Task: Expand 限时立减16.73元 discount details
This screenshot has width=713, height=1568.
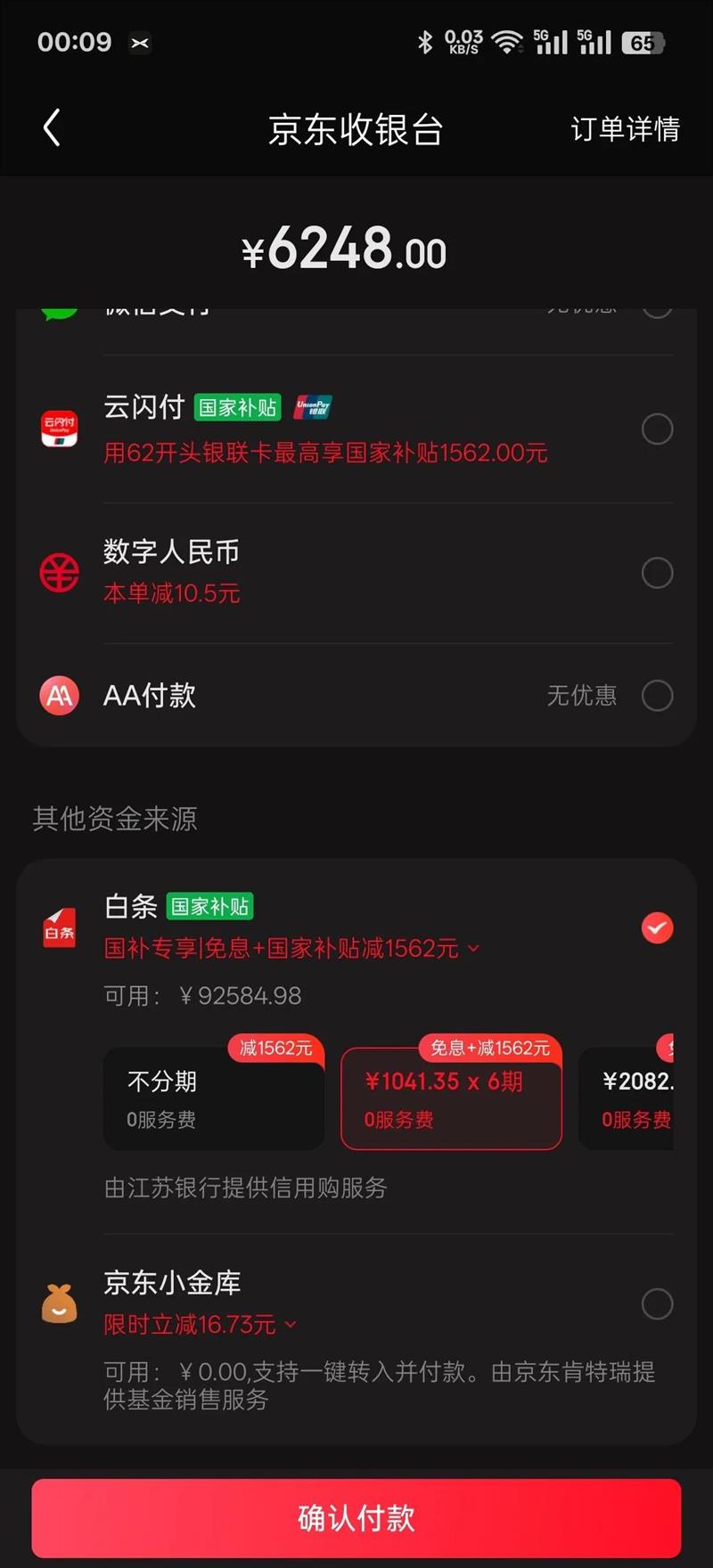Action: click(291, 1326)
